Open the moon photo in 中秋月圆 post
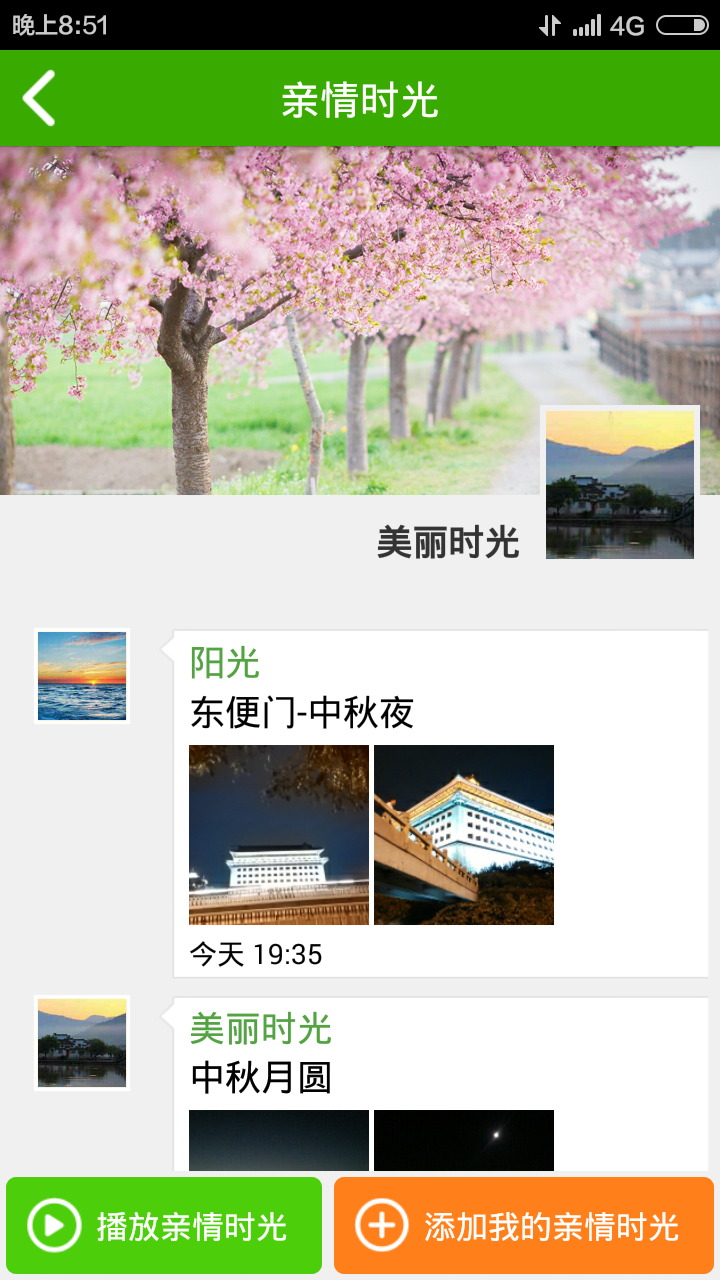Screen dimensions: 720x1280 pyautogui.click(x=464, y=1140)
